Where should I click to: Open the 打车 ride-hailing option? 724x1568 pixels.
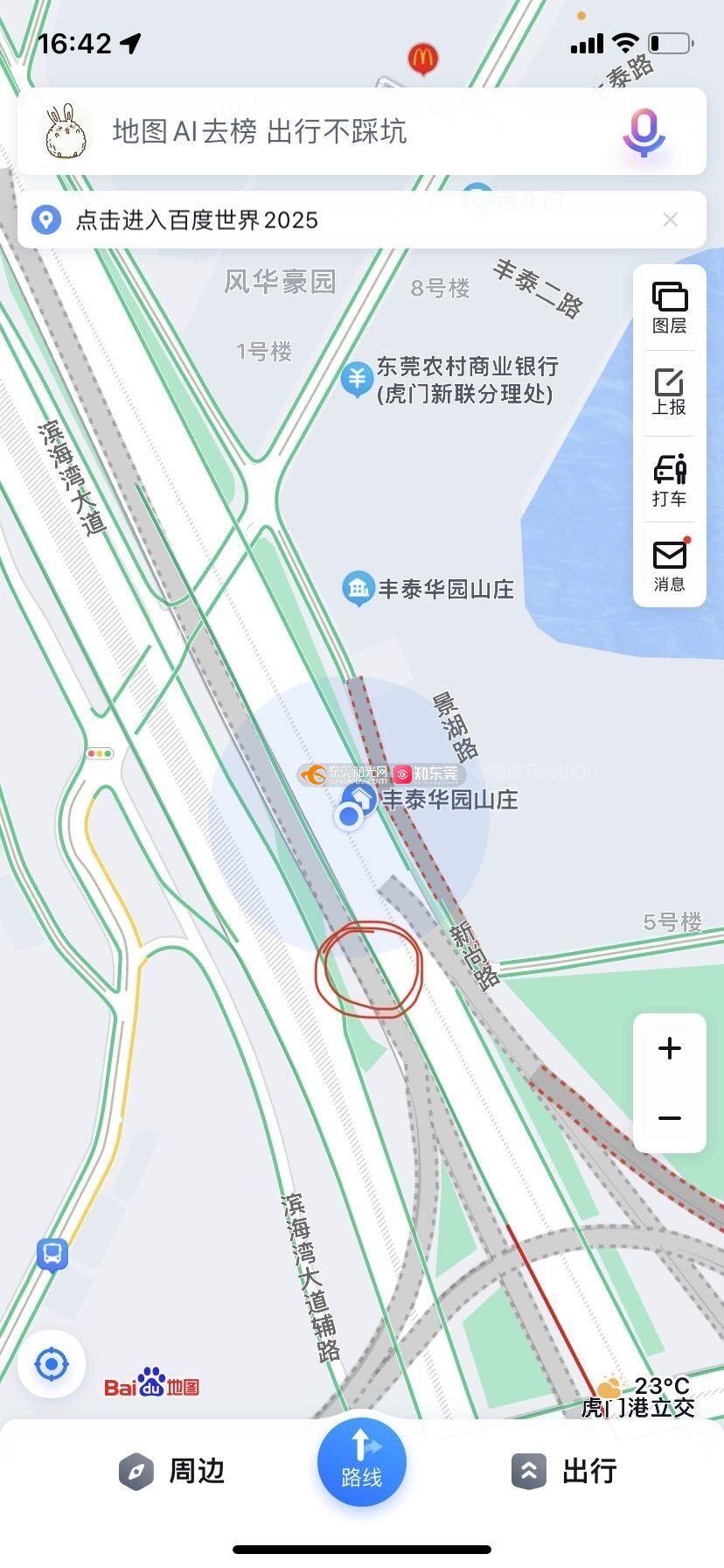[x=670, y=480]
